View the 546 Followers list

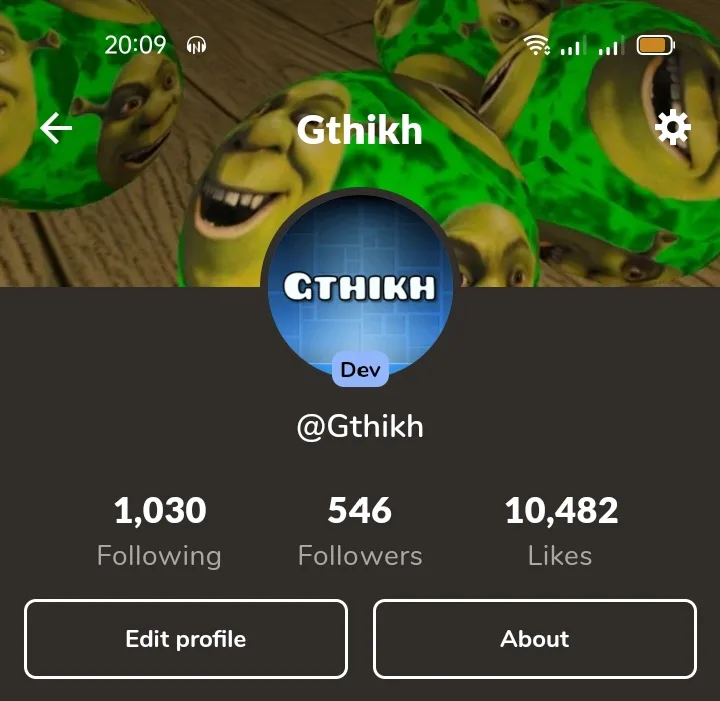(x=360, y=532)
